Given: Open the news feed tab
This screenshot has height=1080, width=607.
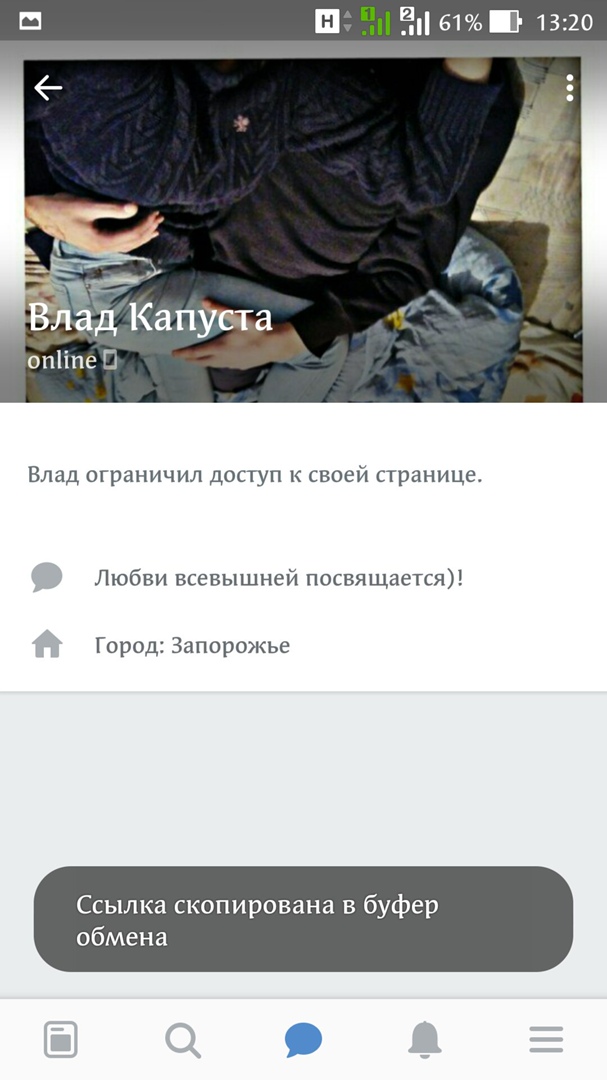Looking at the screenshot, I should click(61, 1040).
